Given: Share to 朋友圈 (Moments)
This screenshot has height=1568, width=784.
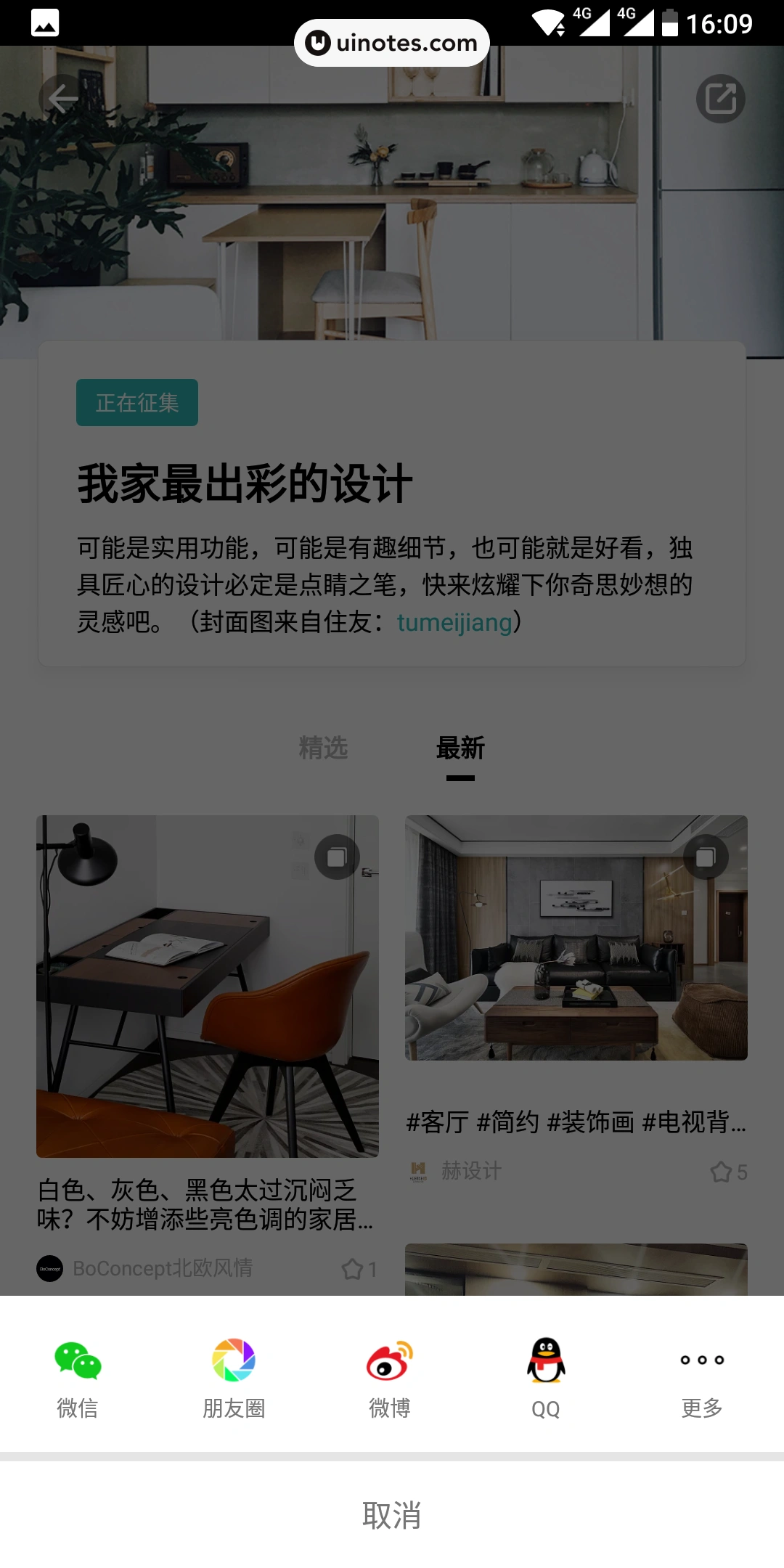Looking at the screenshot, I should coord(234,1376).
